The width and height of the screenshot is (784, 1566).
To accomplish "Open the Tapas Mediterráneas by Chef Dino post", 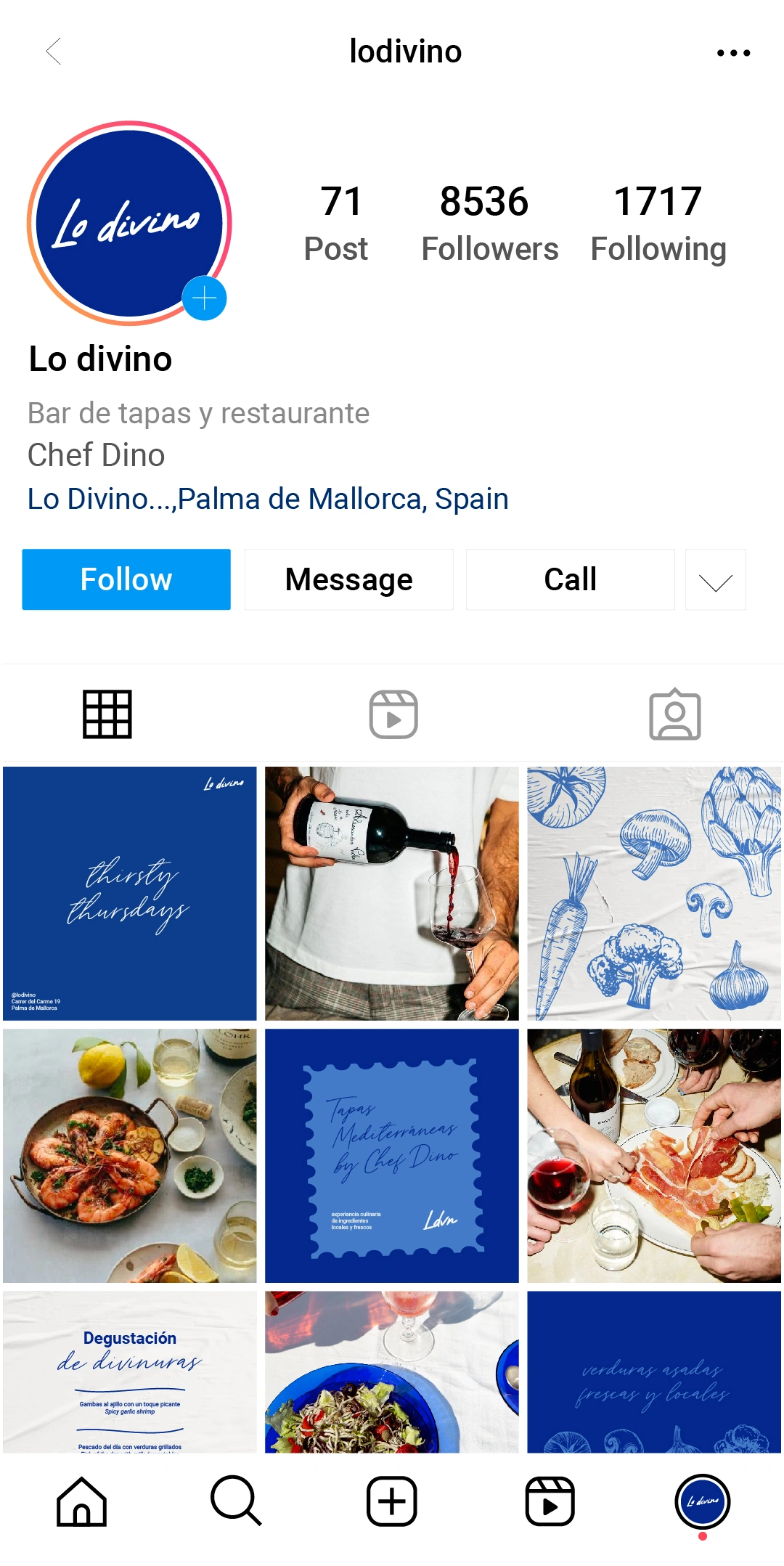I will point(392,1155).
